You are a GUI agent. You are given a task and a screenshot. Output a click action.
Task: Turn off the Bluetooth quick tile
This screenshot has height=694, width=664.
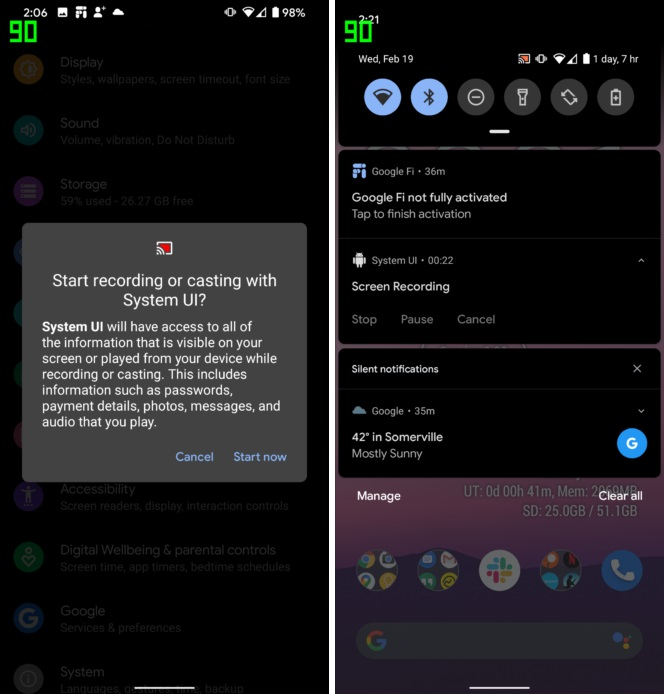tap(429, 97)
